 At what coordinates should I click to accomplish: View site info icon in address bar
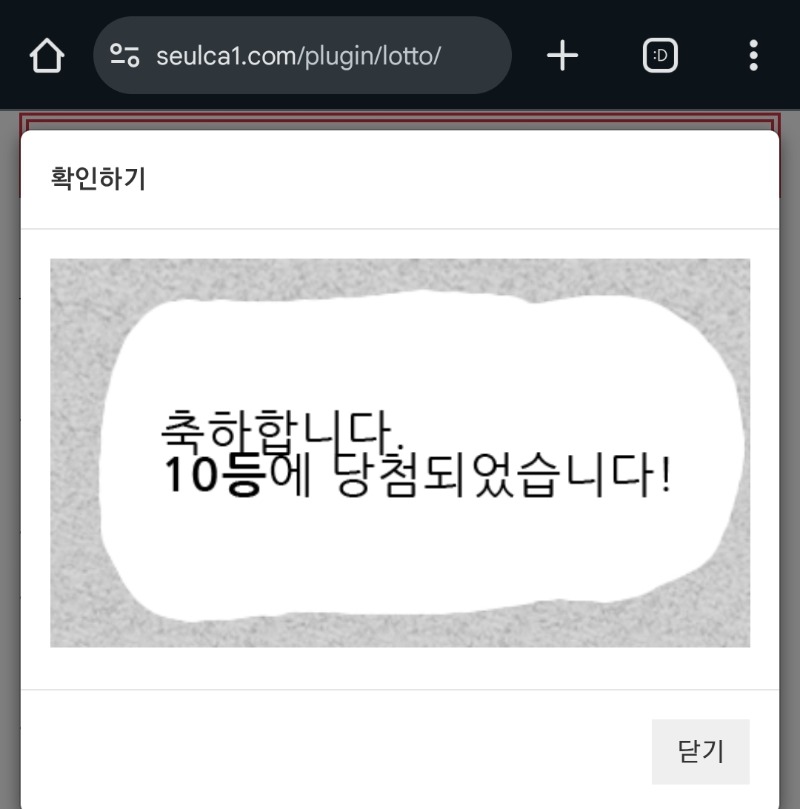tap(125, 56)
